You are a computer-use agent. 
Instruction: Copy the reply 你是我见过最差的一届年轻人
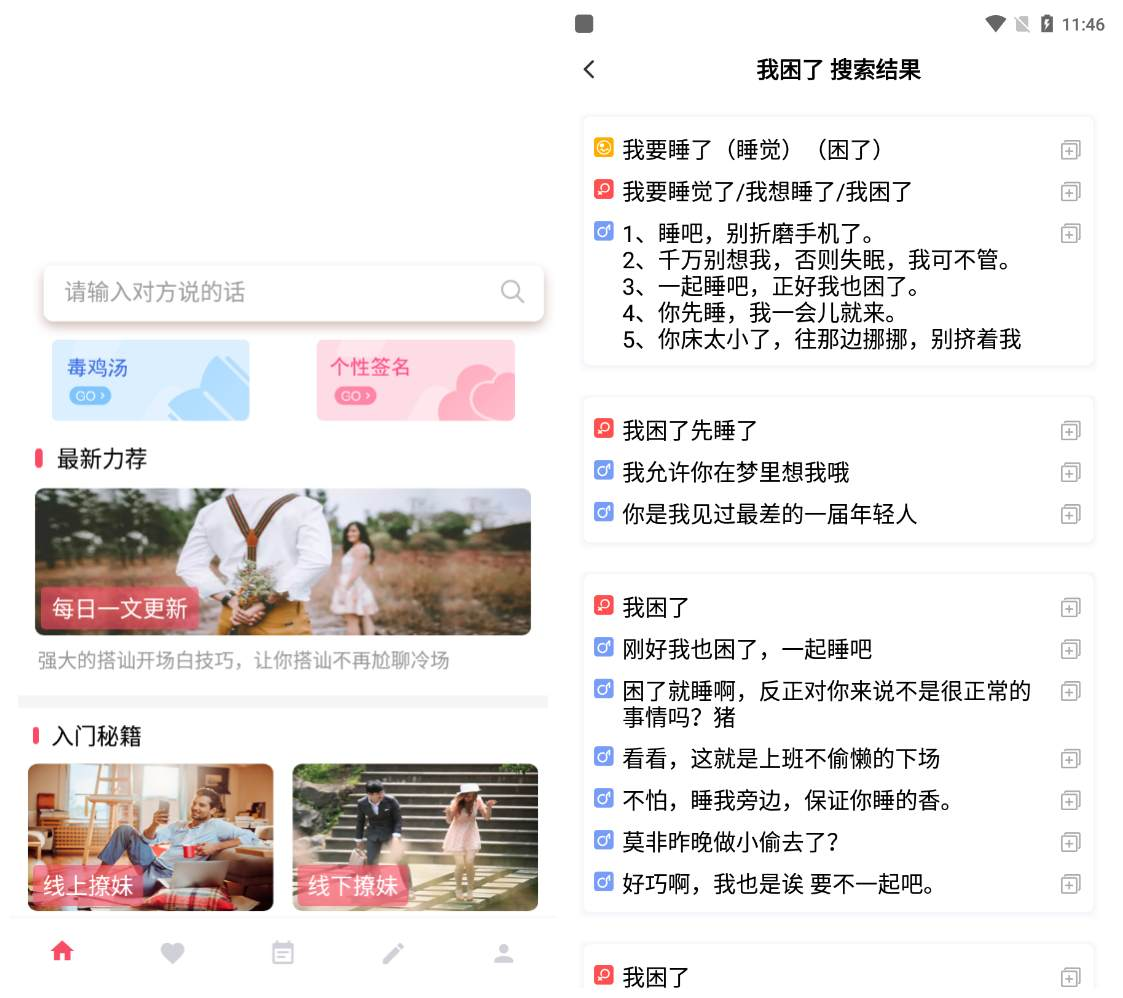tap(1070, 515)
